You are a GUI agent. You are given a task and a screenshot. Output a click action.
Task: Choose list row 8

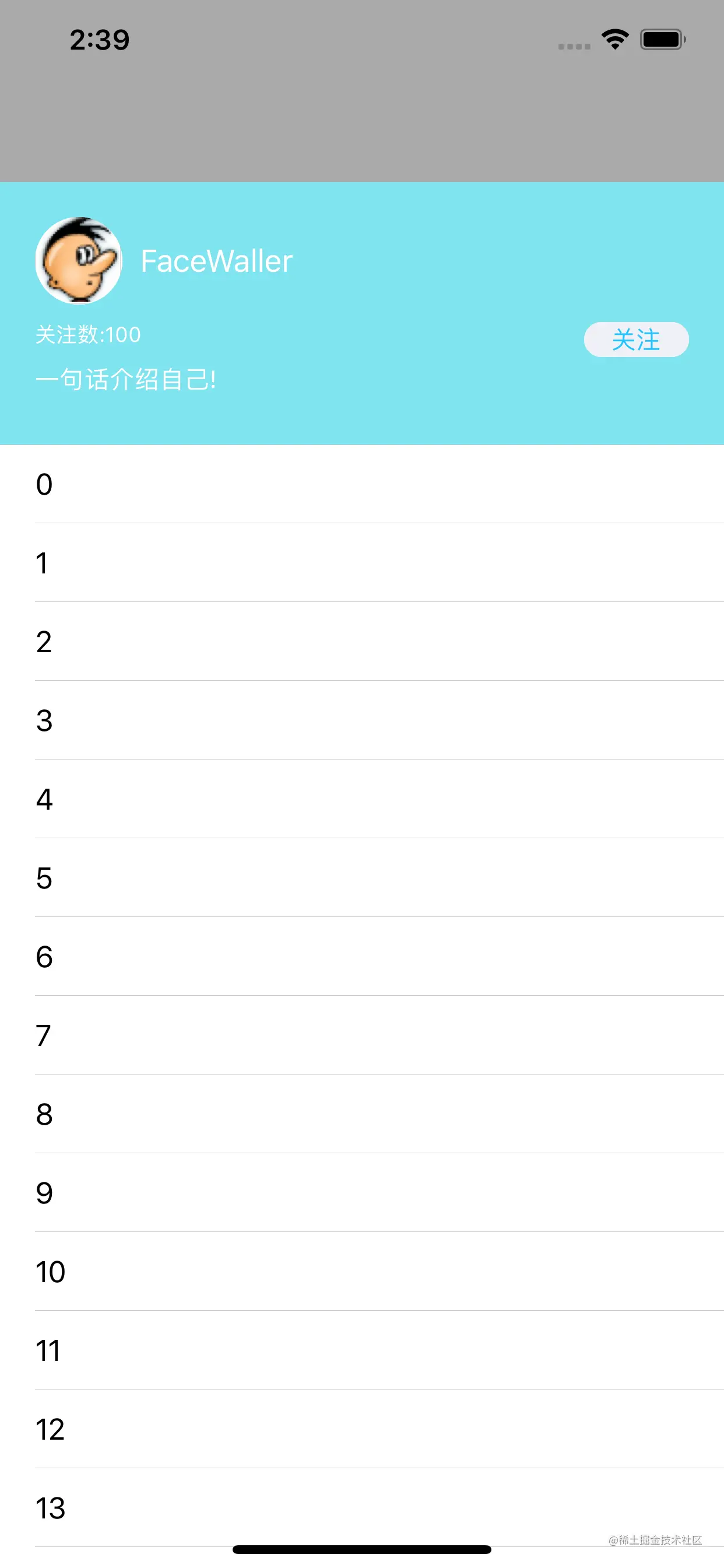pyautogui.click(x=361, y=1114)
